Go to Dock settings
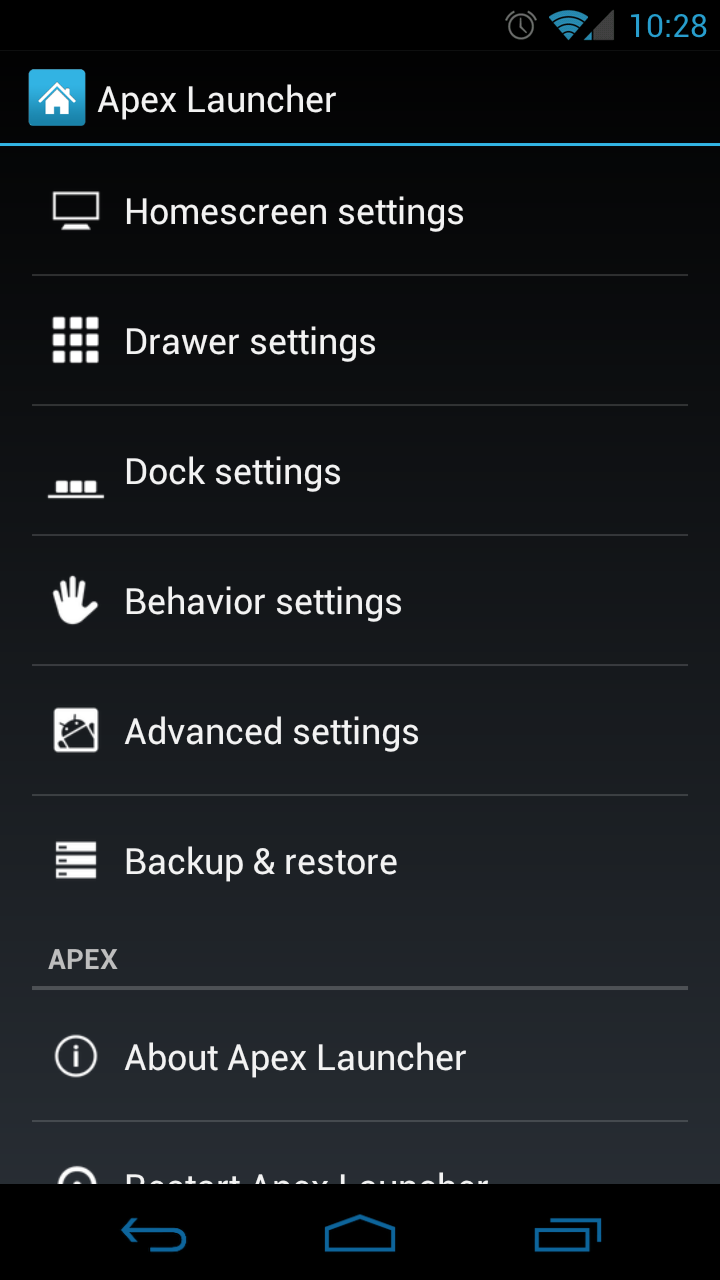The height and width of the screenshot is (1280, 720). tap(232, 472)
